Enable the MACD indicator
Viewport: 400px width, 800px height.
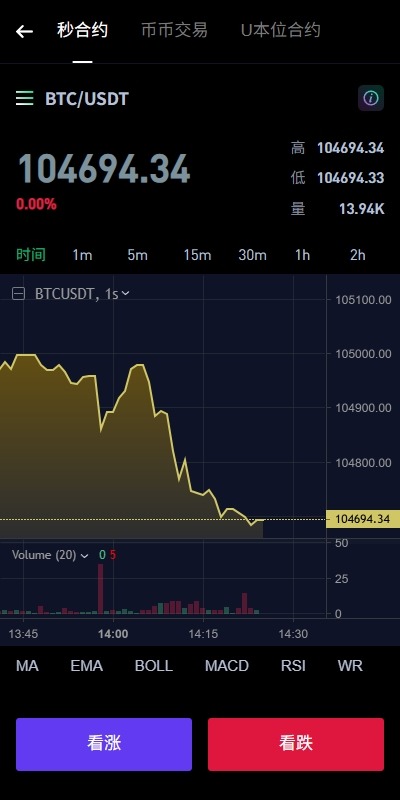click(x=227, y=666)
